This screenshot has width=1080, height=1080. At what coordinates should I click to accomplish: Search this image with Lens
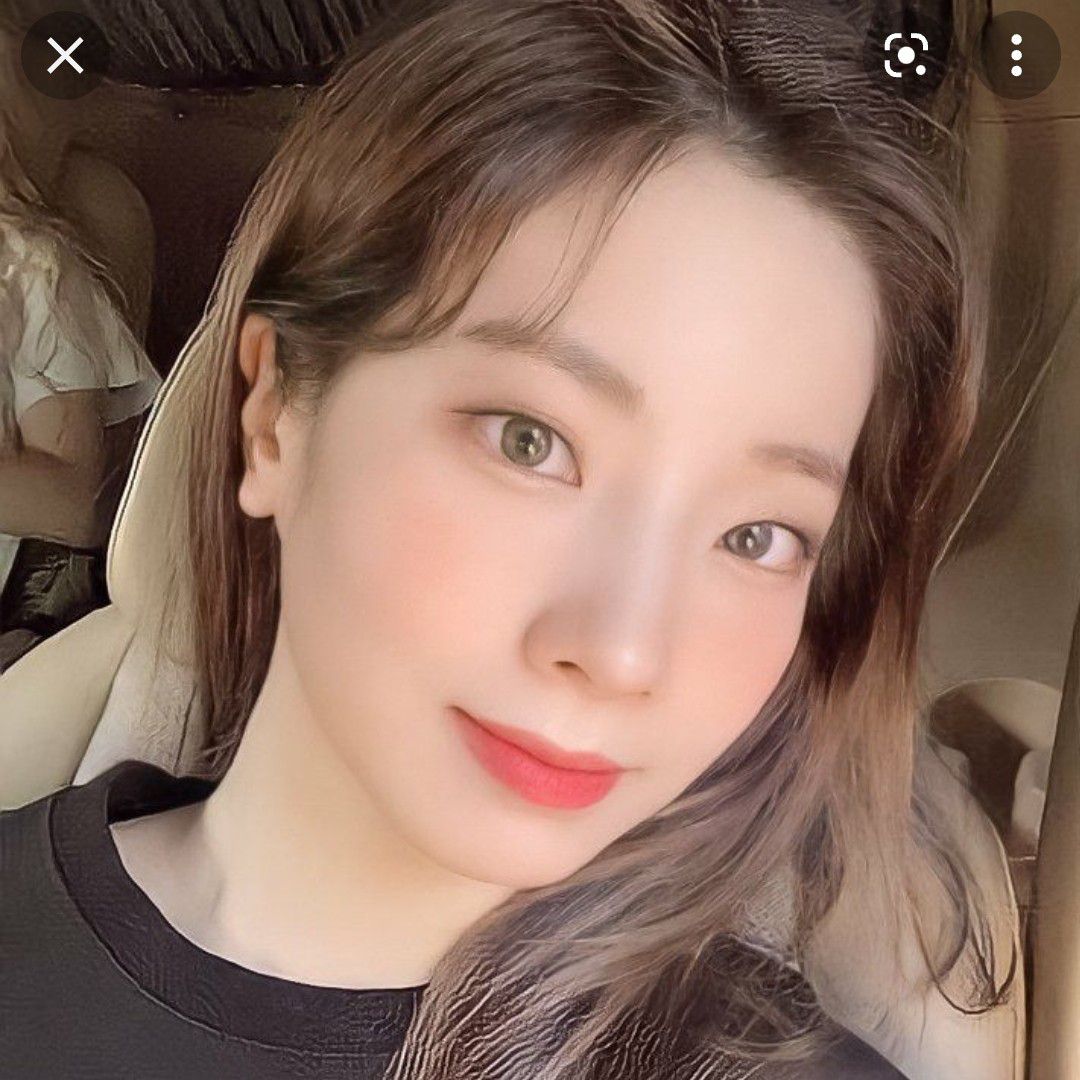pos(906,56)
